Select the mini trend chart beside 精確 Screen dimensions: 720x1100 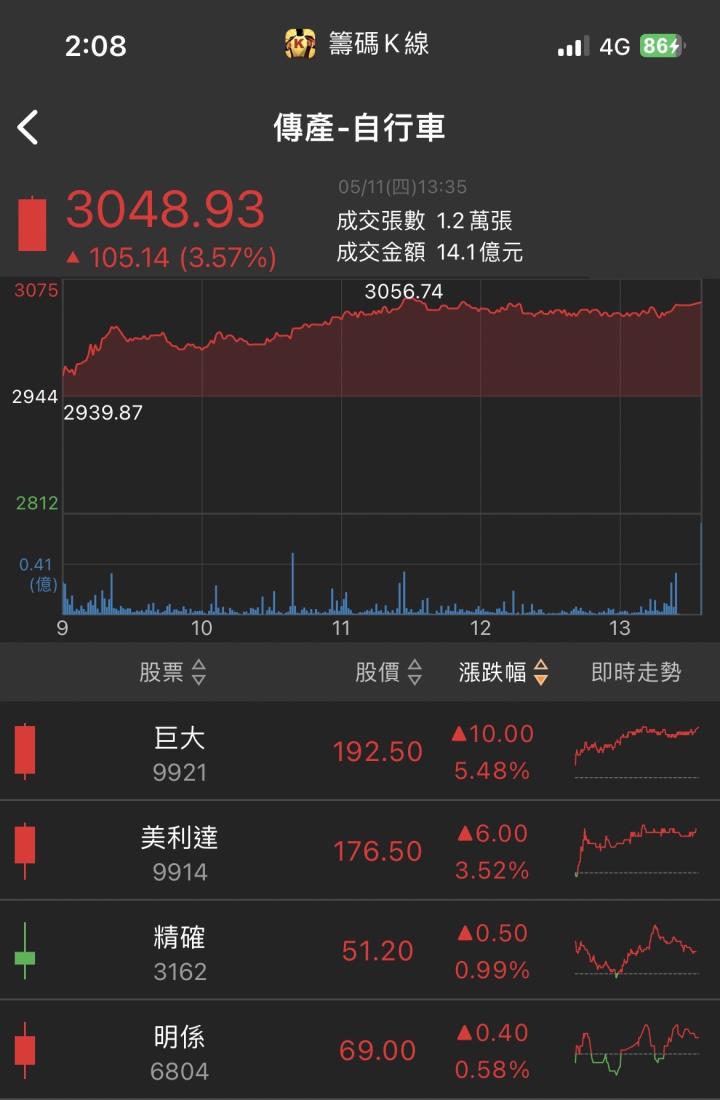tap(636, 950)
